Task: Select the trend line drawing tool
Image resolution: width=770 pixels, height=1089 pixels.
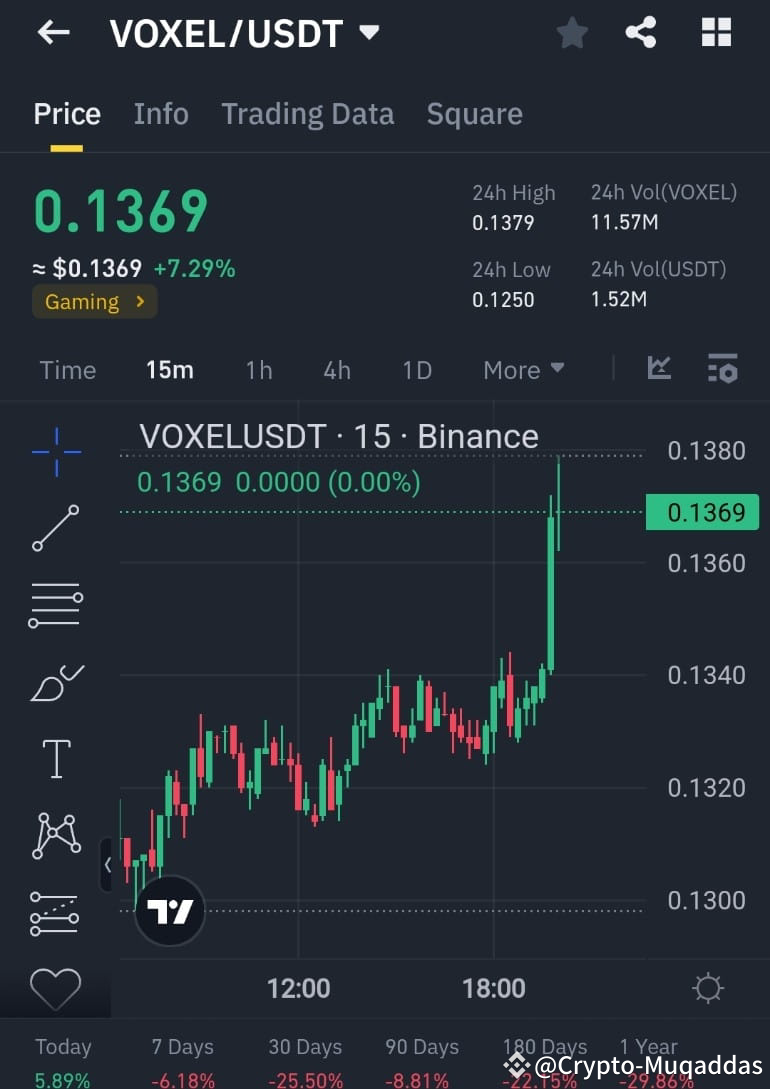Action: (55, 528)
